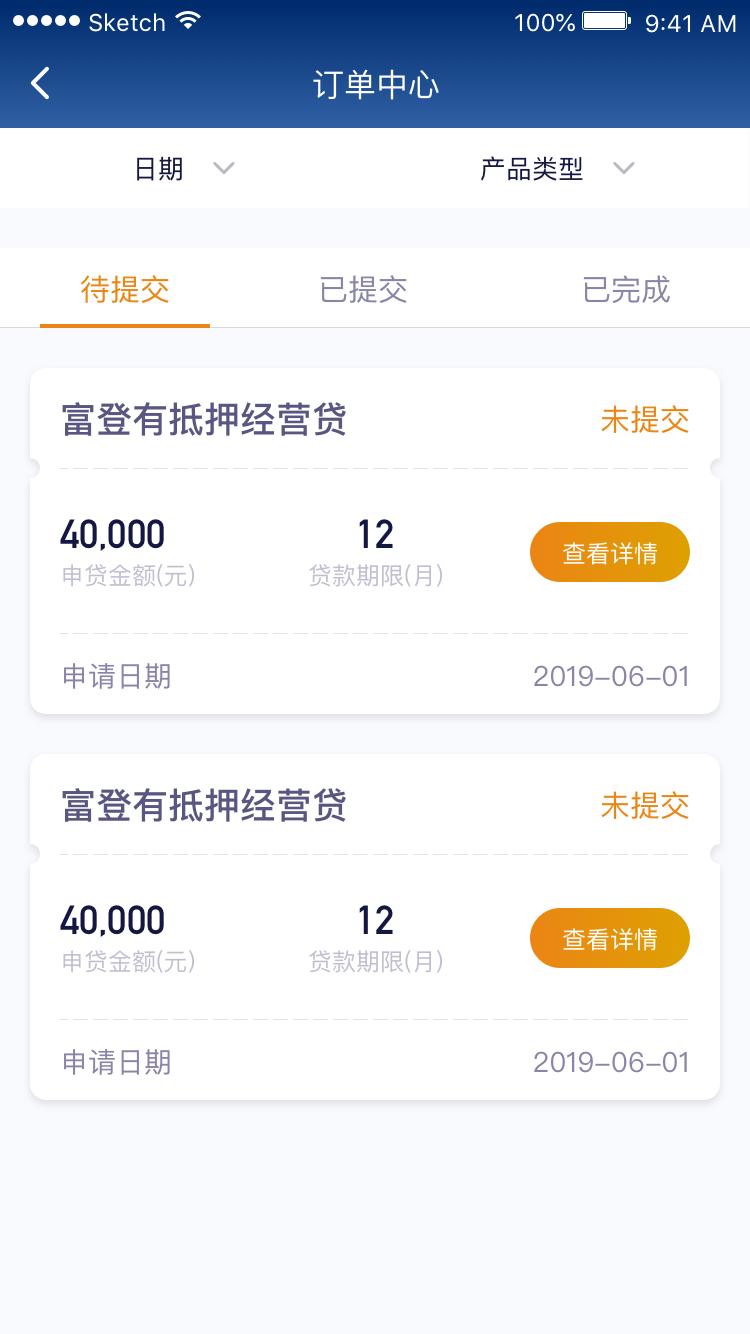Open the 产品类型 product type dropdown

tap(531, 168)
